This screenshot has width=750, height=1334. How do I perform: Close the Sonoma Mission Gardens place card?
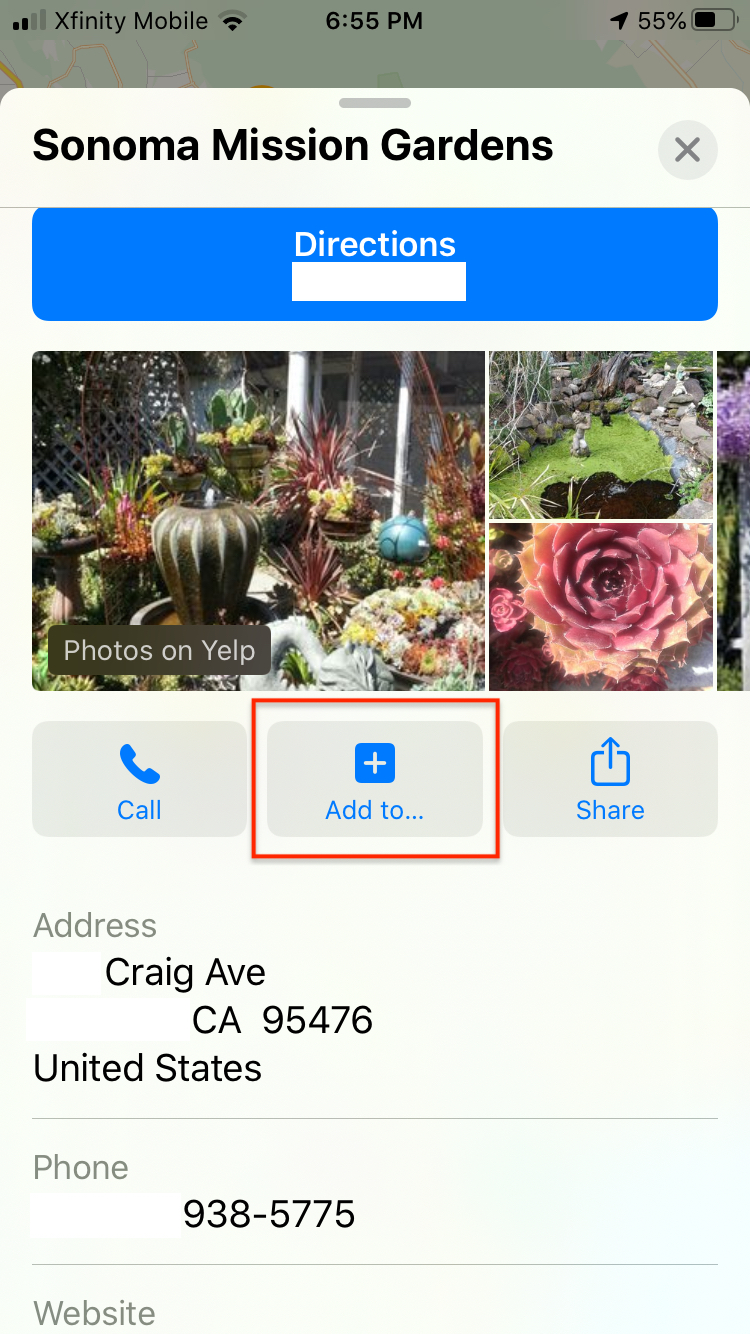pos(687,150)
